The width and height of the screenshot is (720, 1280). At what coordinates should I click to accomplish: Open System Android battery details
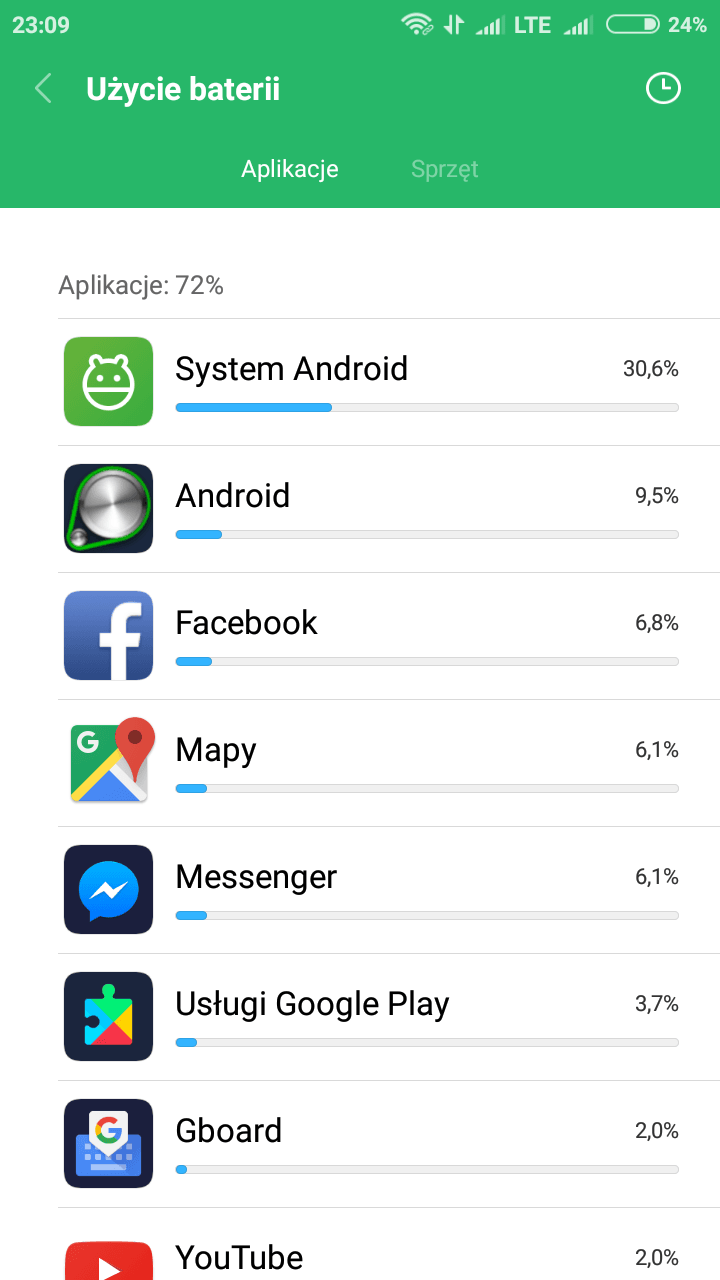(x=360, y=382)
